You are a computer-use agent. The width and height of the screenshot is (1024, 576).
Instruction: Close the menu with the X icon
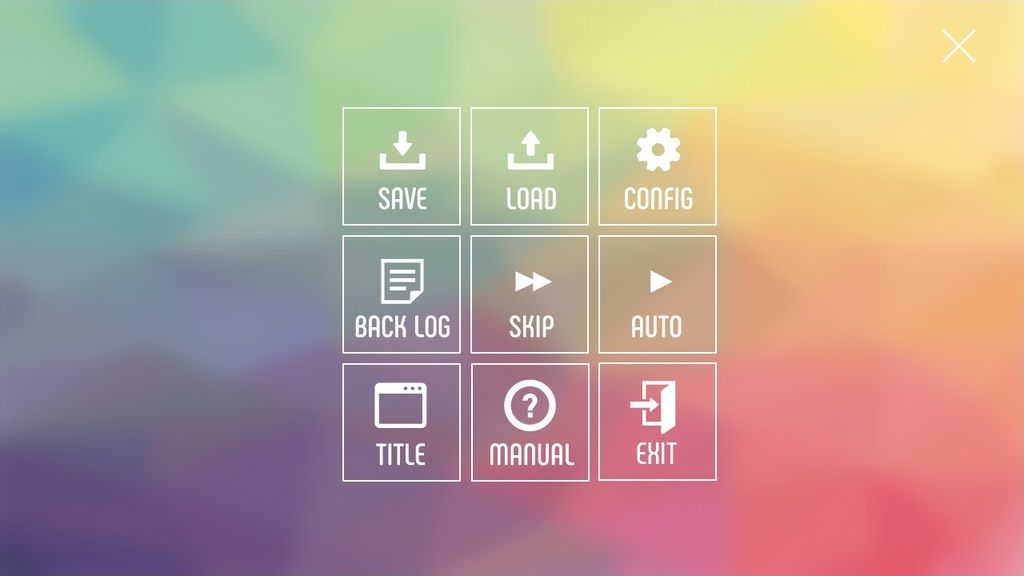[958, 47]
